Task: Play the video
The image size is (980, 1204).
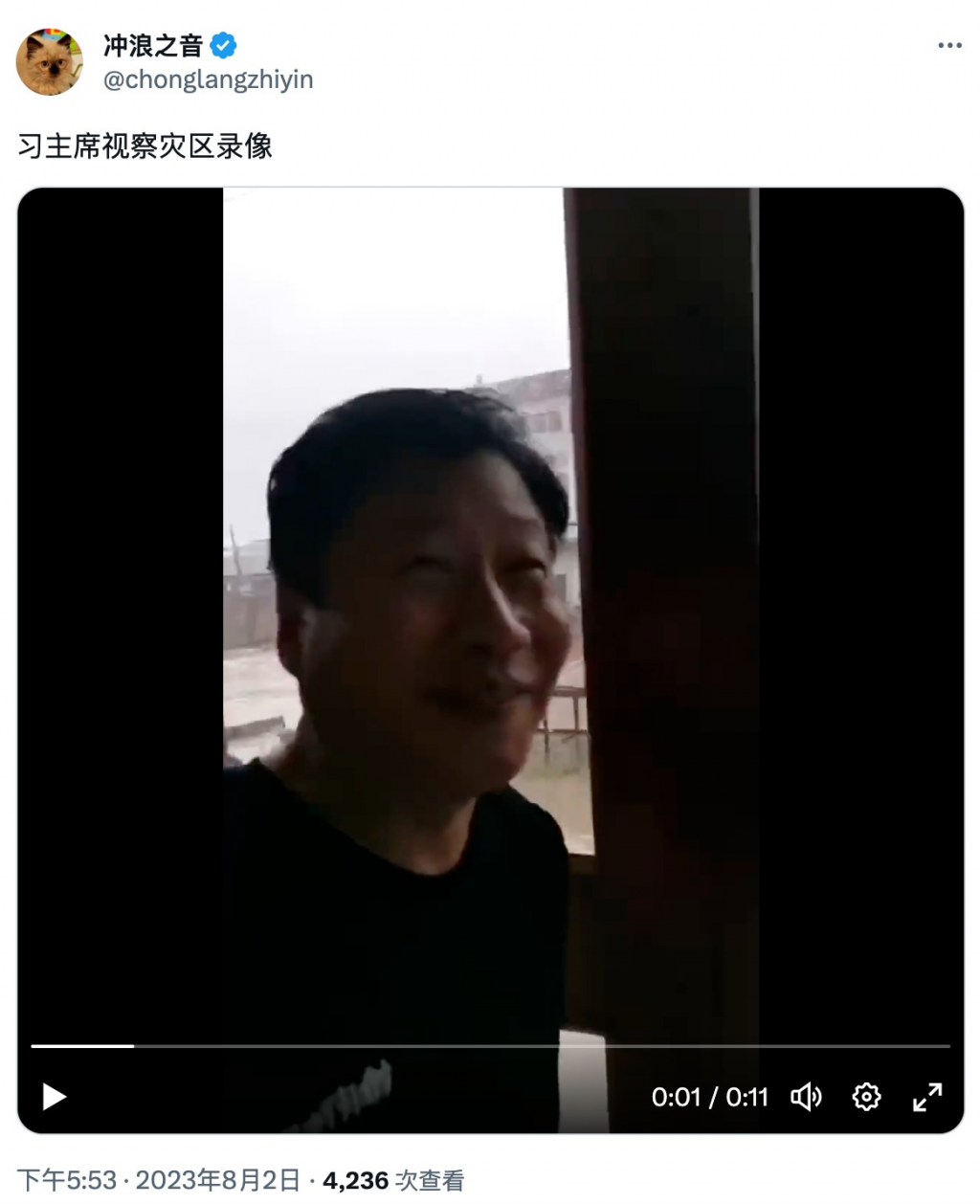Action: [x=55, y=1097]
